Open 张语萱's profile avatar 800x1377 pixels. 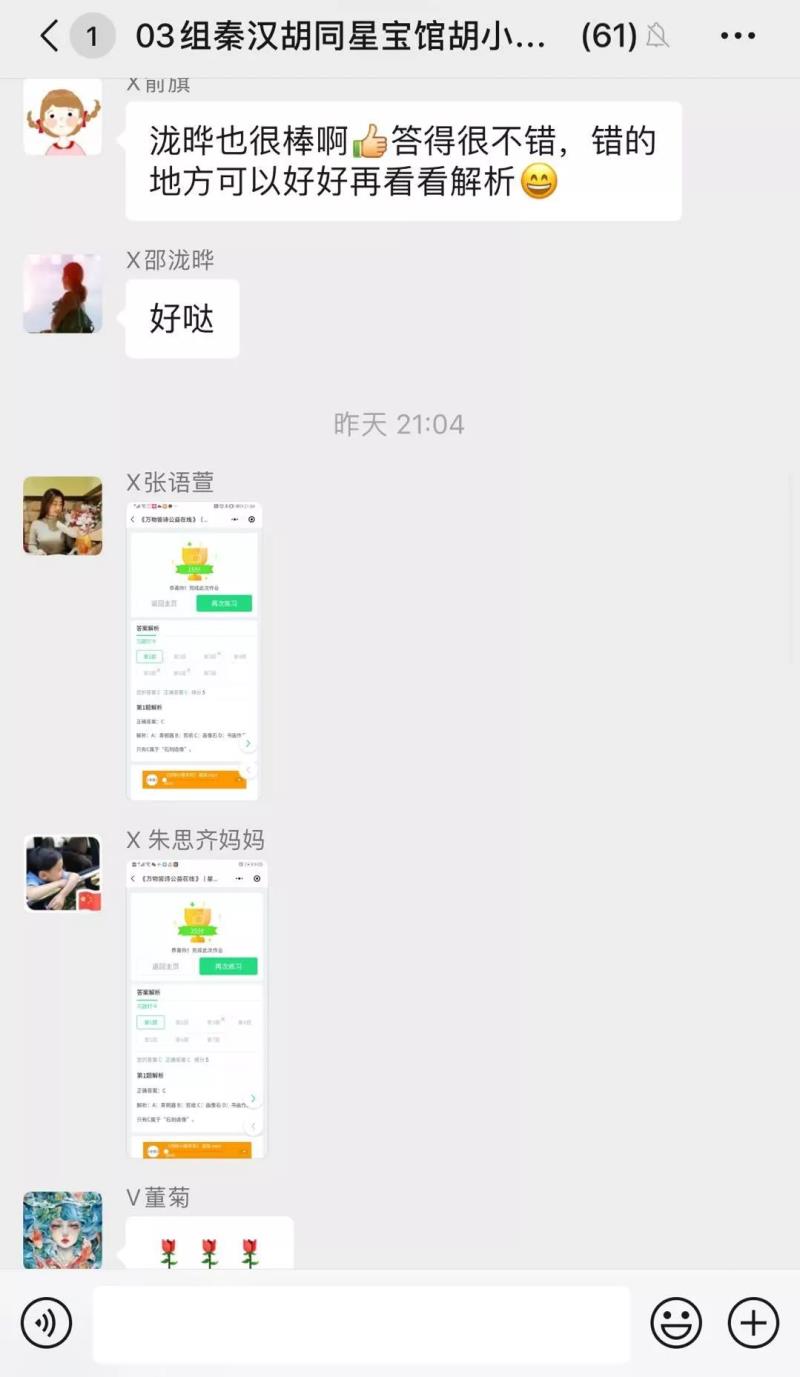(x=62, y=516)
